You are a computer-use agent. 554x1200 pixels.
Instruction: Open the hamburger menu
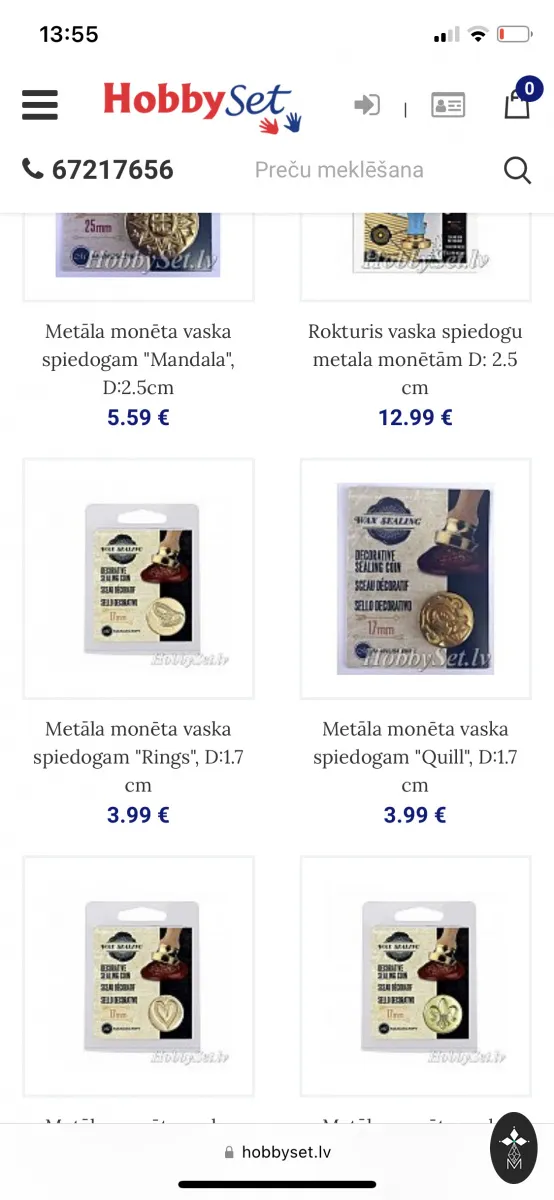[x=40, y=104]
